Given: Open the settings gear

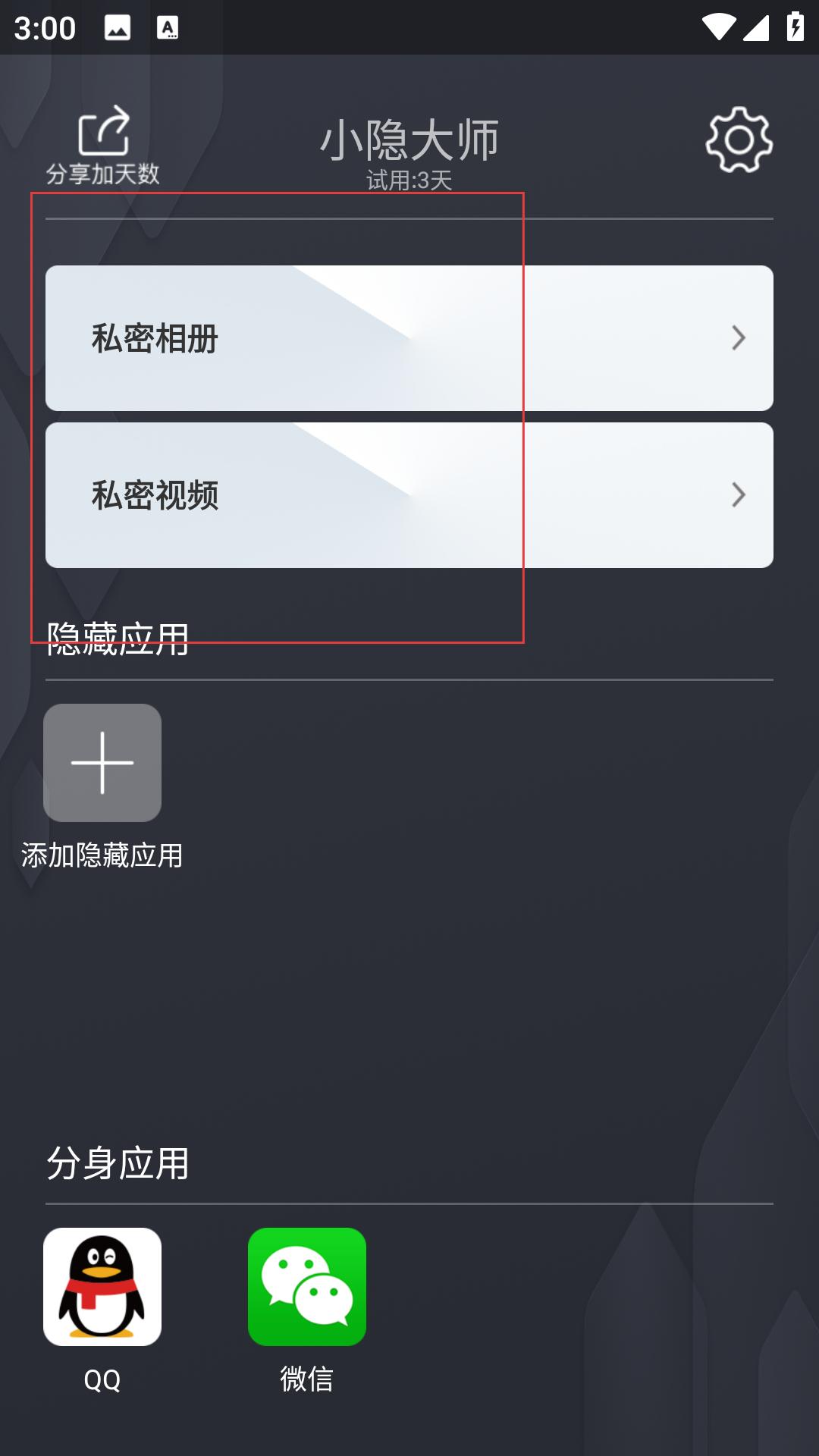Looking at the screenshot, I should pos(739,140).
